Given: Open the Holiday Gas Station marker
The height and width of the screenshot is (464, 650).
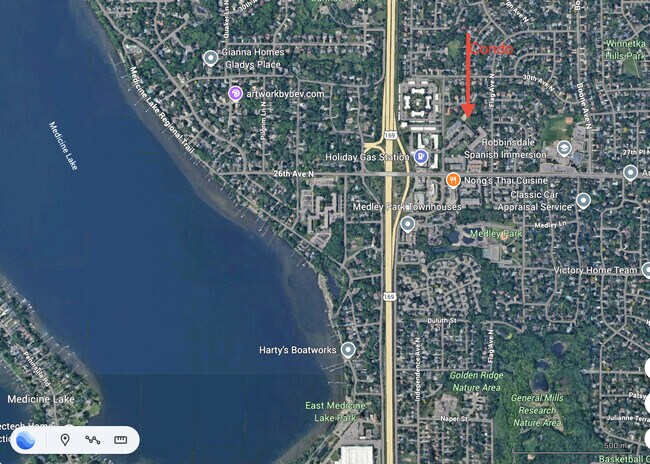Looking at the screenshot, I should click(421, 157).
